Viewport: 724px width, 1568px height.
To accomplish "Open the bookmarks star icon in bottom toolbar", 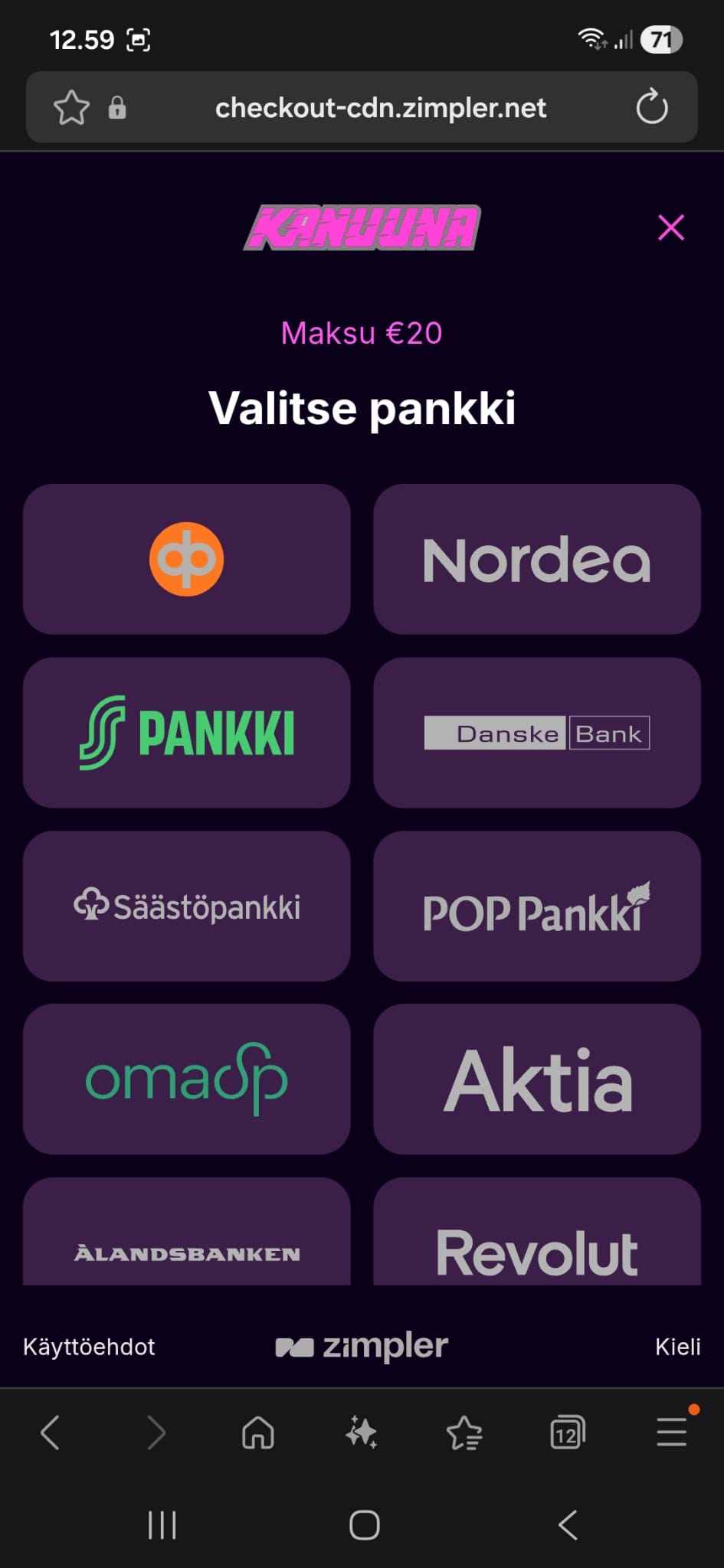I will (x=465, y=1432).
